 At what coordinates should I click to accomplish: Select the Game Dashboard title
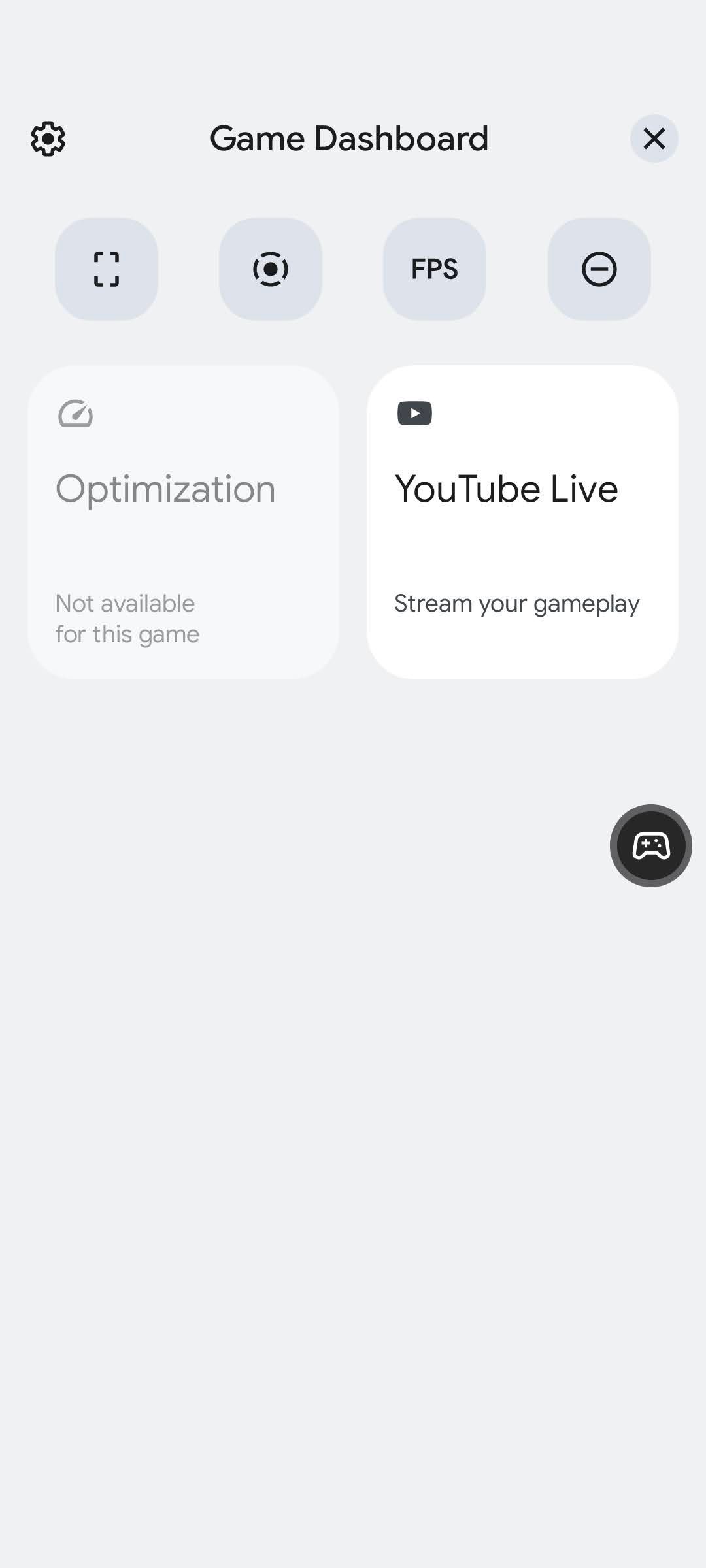(349, 138)
